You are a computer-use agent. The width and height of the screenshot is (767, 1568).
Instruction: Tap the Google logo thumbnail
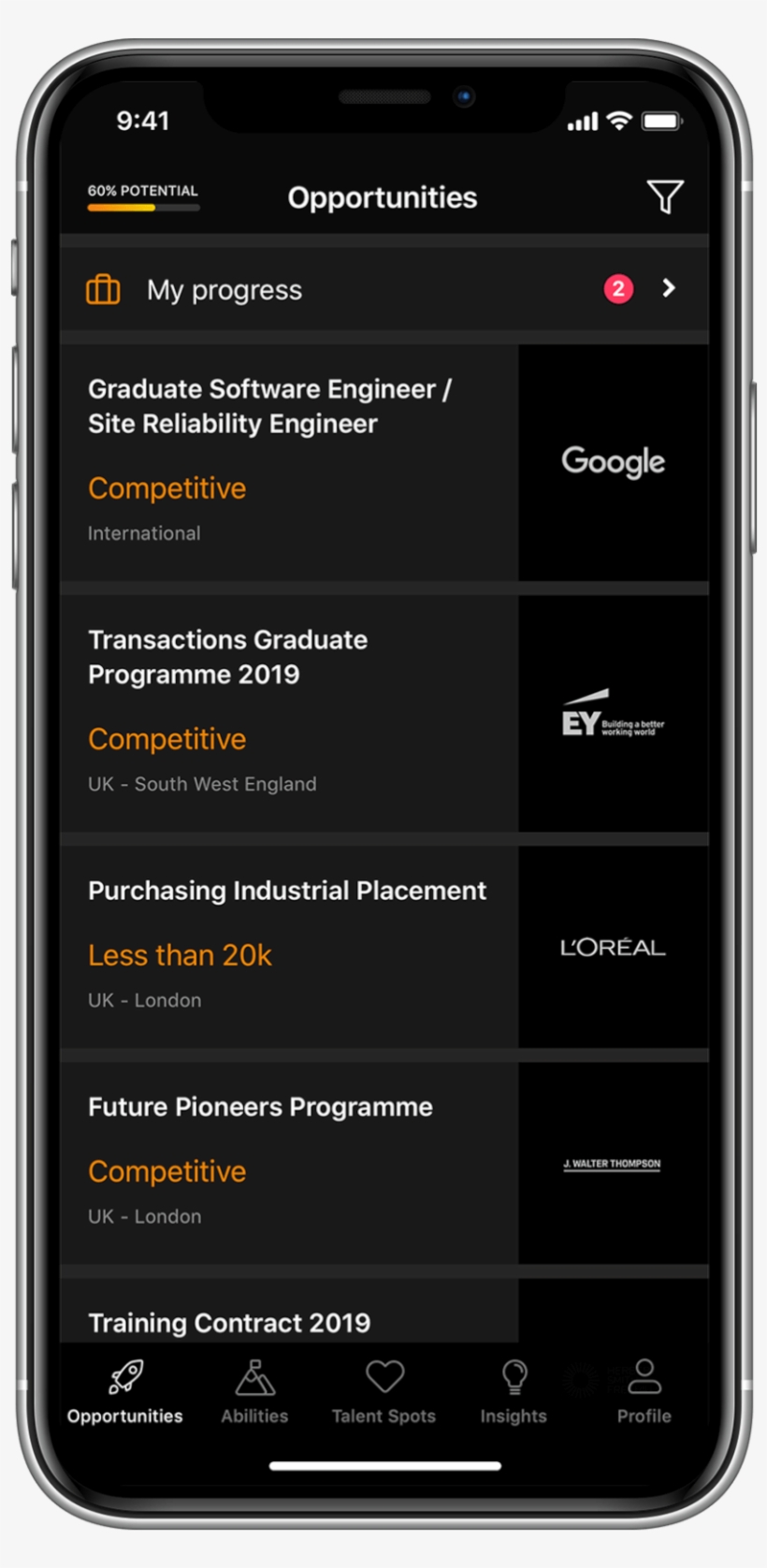coord(613,462)
